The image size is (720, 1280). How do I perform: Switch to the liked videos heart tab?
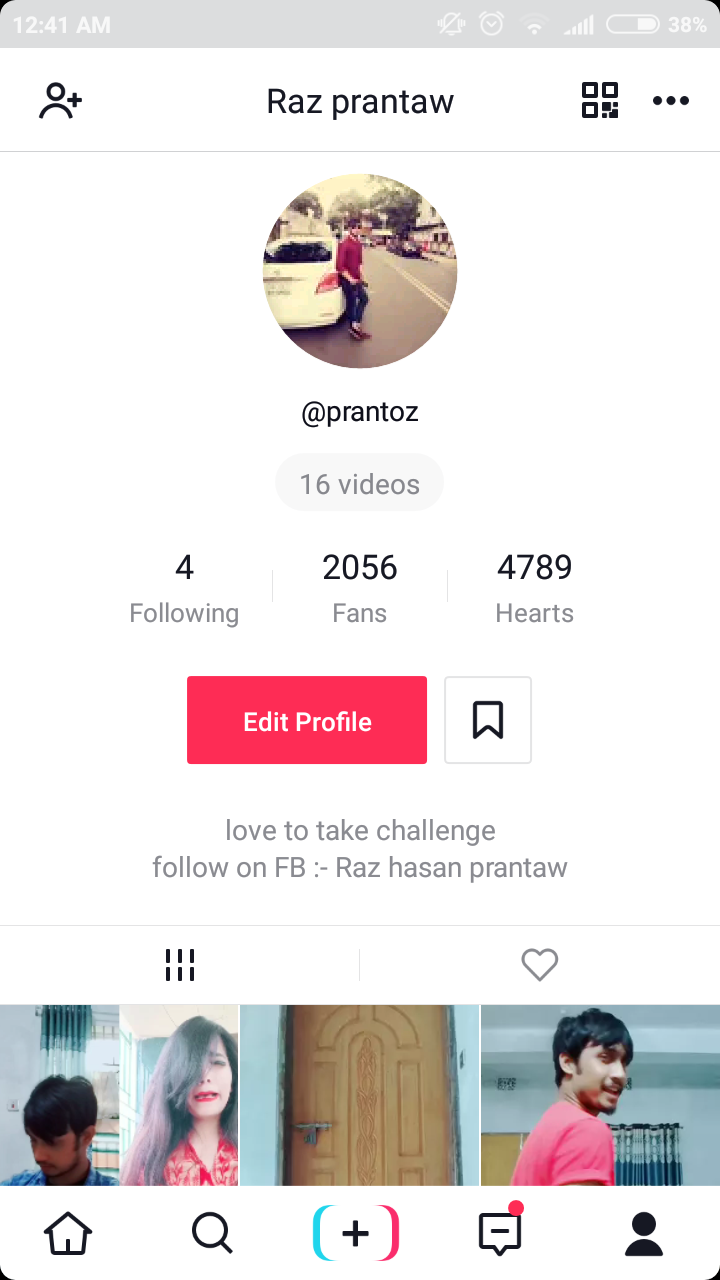pyautogui.click(x=540, y=965)
